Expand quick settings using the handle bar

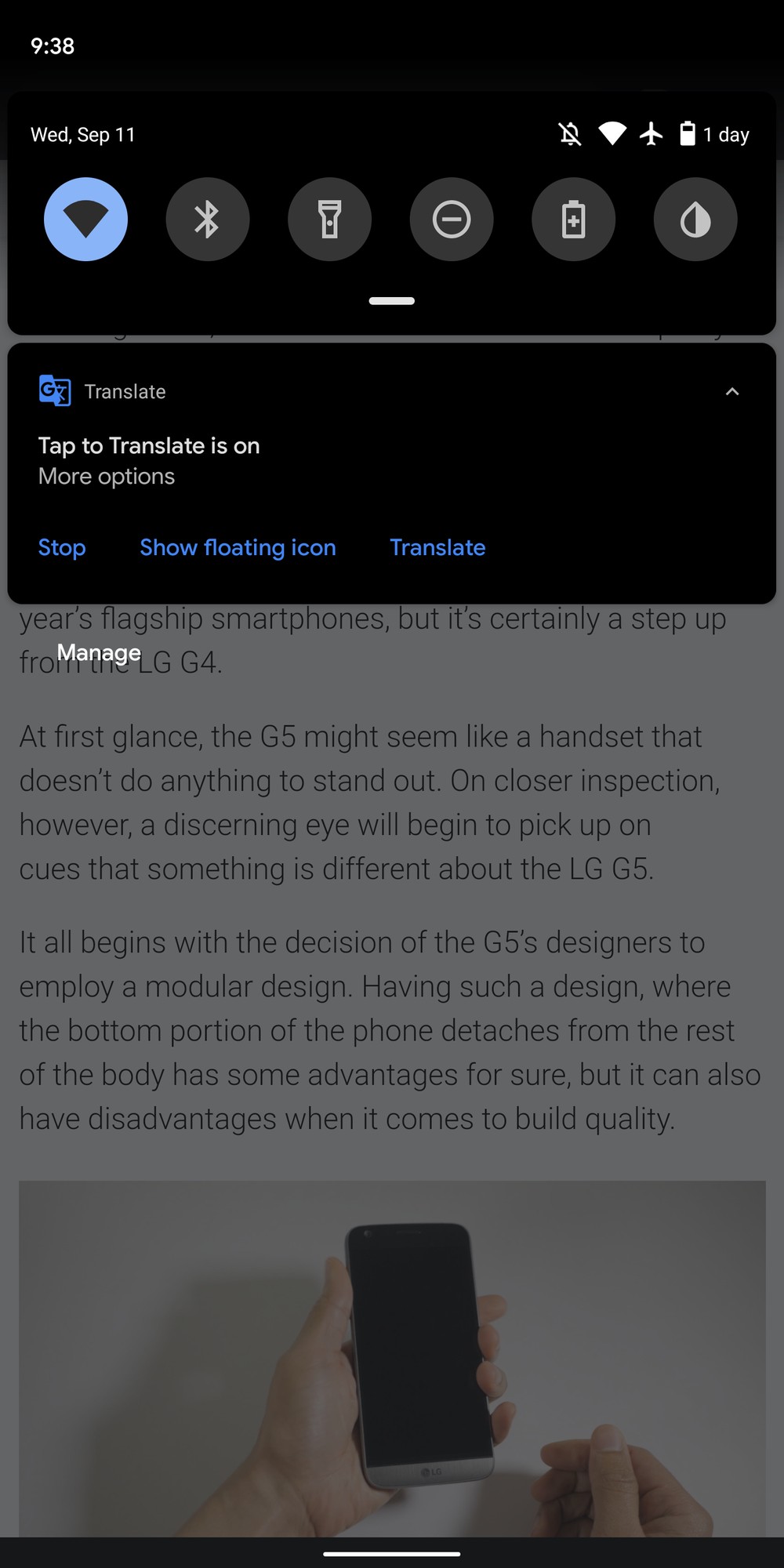coord(392,300)
